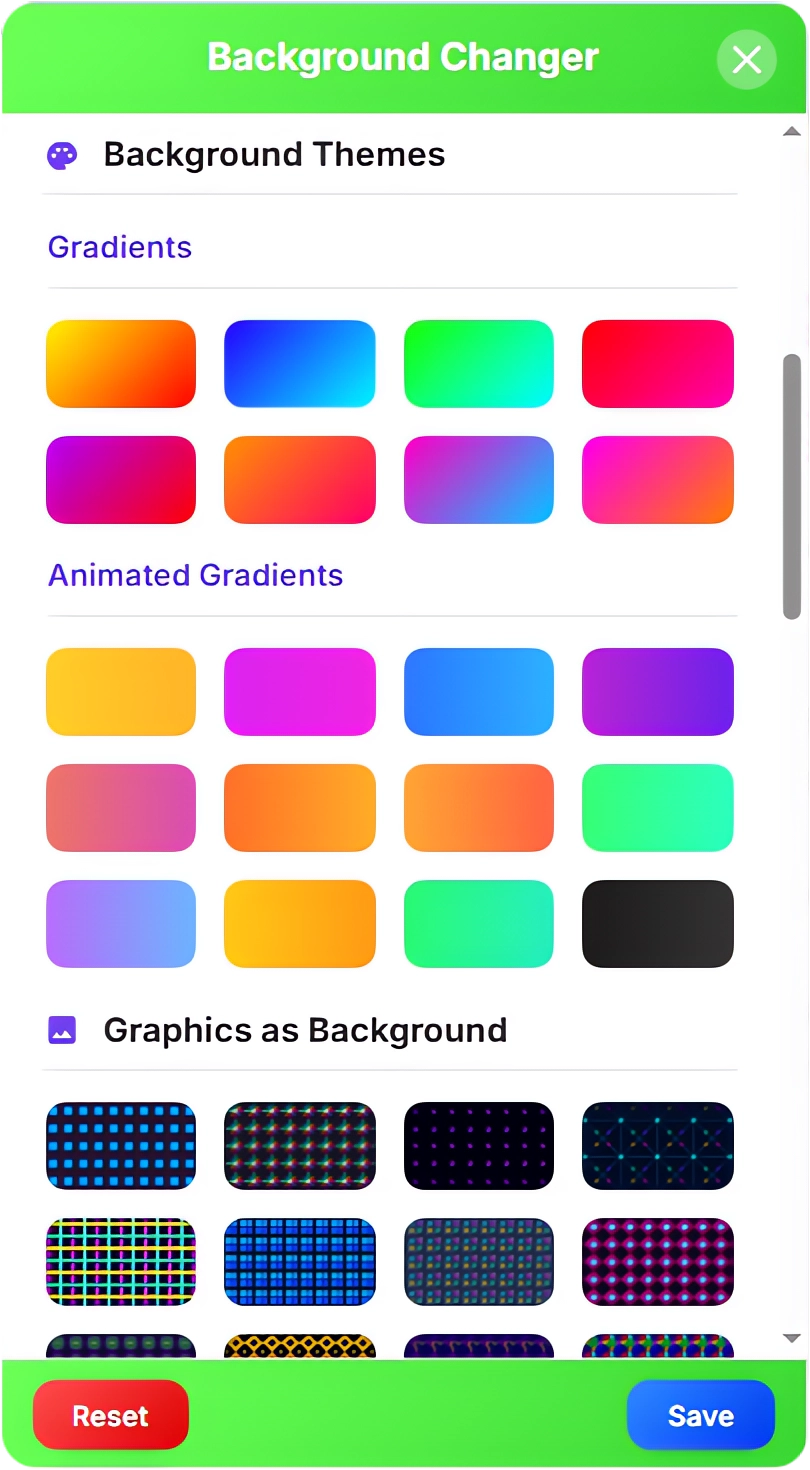Select the blue-to-cyan gradient swatch
The image size is (810, 1470).
coord(299,363)
